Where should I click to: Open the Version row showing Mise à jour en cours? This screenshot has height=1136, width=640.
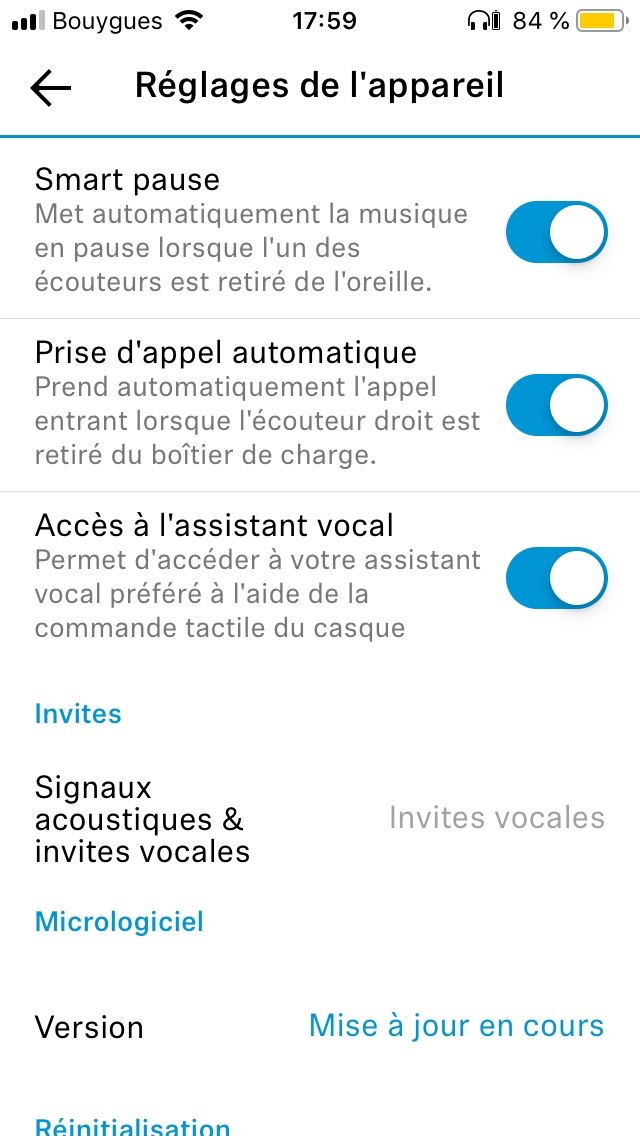320,1027
